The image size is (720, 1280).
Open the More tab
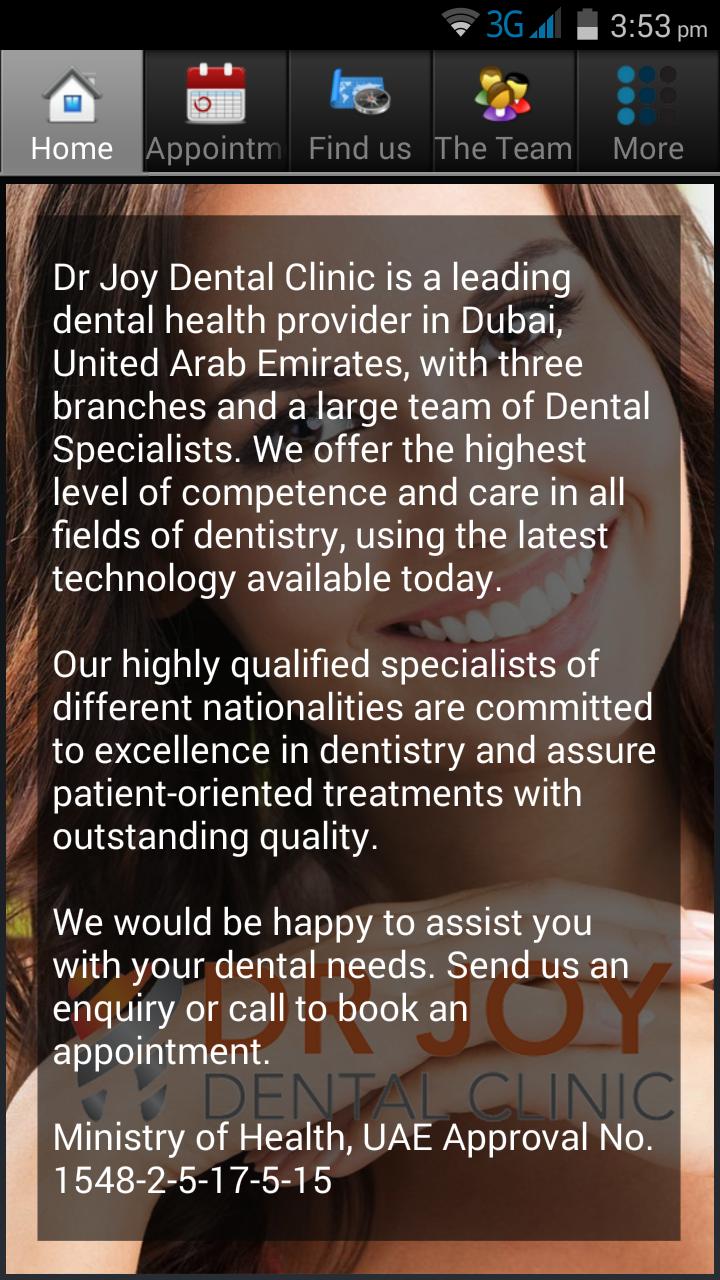click(646, 148)
